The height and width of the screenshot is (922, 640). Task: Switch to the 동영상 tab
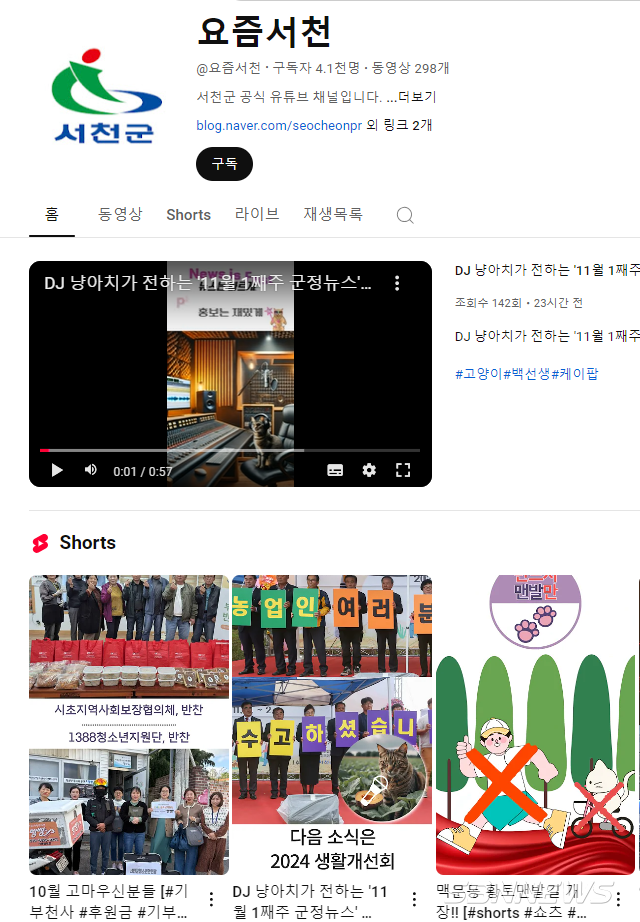coord(120,215)
